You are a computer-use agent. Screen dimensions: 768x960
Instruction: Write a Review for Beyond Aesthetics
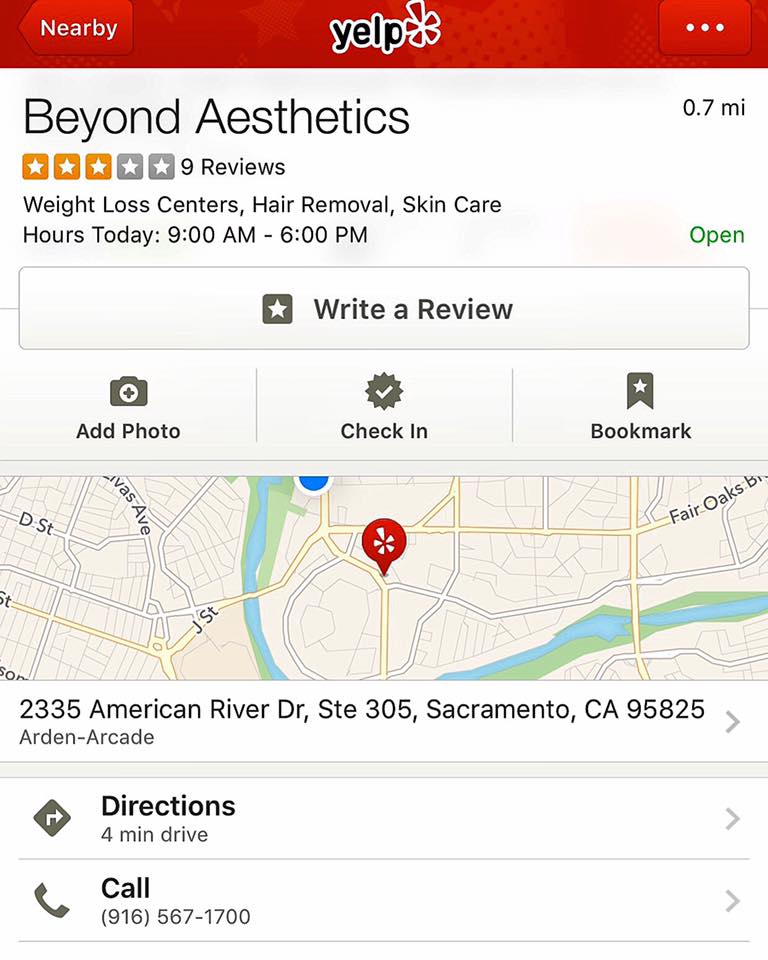point(384,309)
